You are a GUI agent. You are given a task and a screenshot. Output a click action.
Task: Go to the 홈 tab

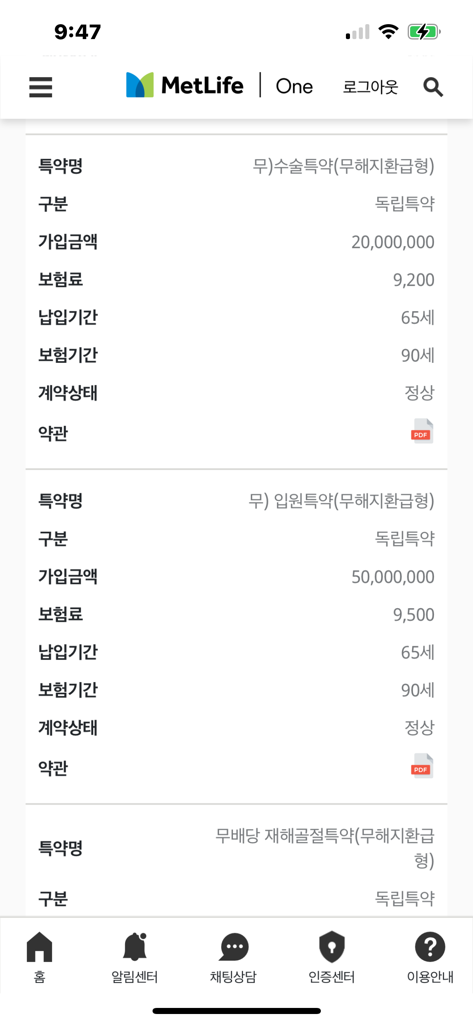tap(39, 957)
